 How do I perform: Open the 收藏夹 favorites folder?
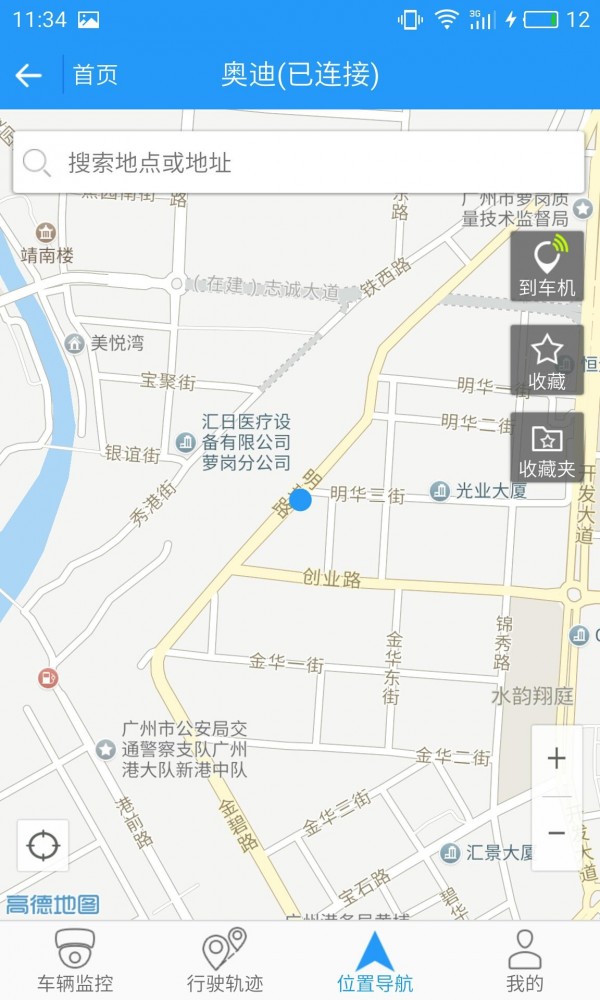[546, 447]
